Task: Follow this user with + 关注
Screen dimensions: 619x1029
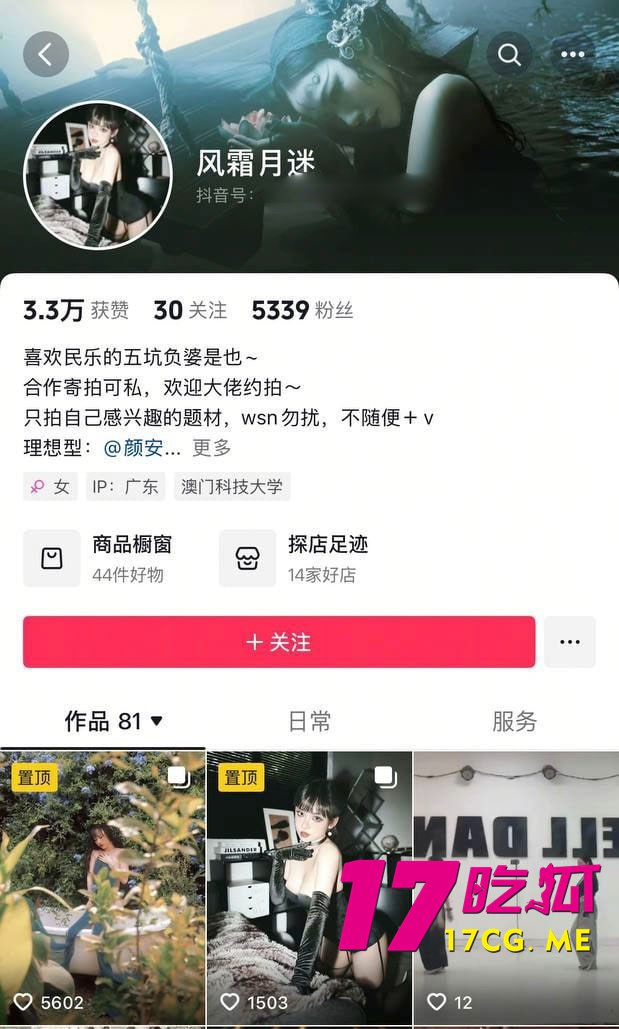Action: point(279,642)
